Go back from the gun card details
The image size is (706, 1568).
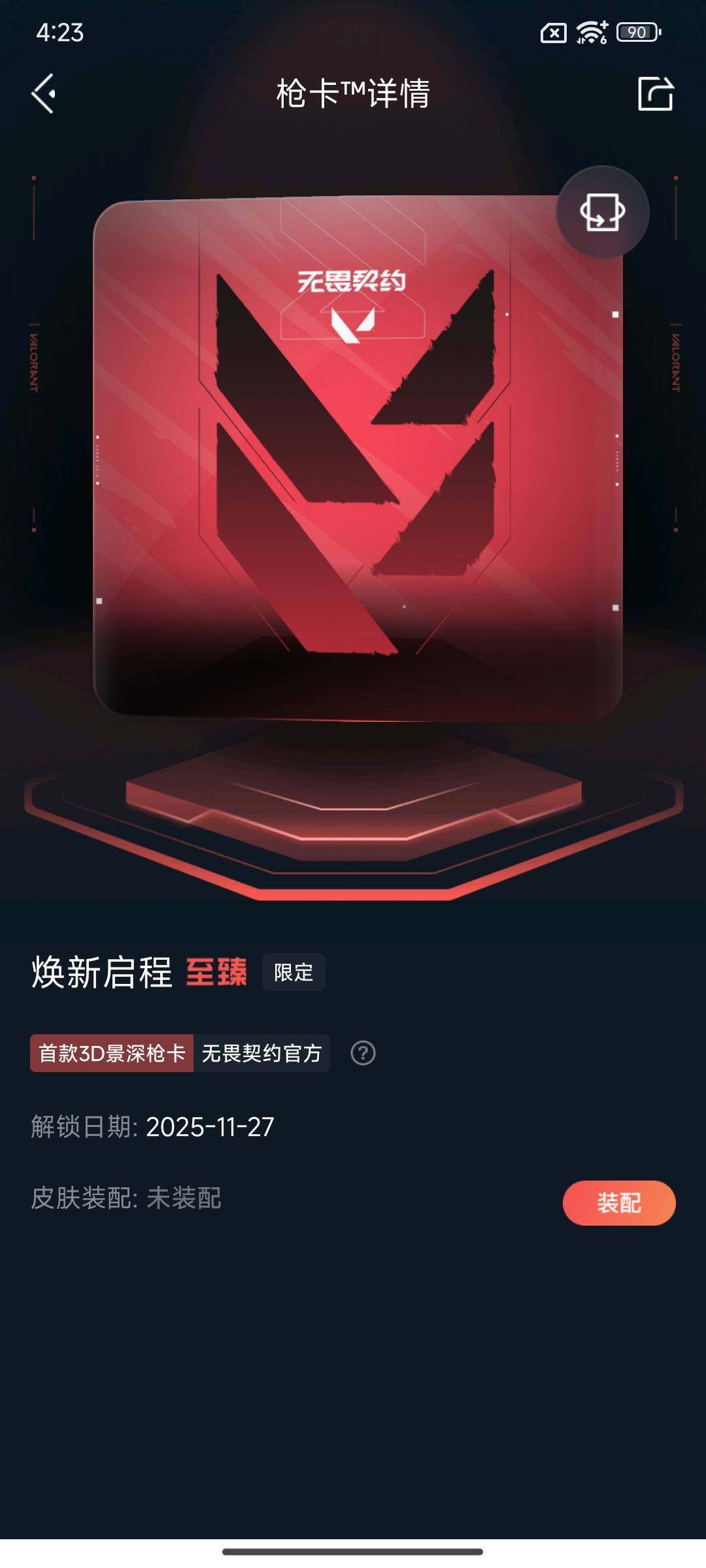(44, 93)
